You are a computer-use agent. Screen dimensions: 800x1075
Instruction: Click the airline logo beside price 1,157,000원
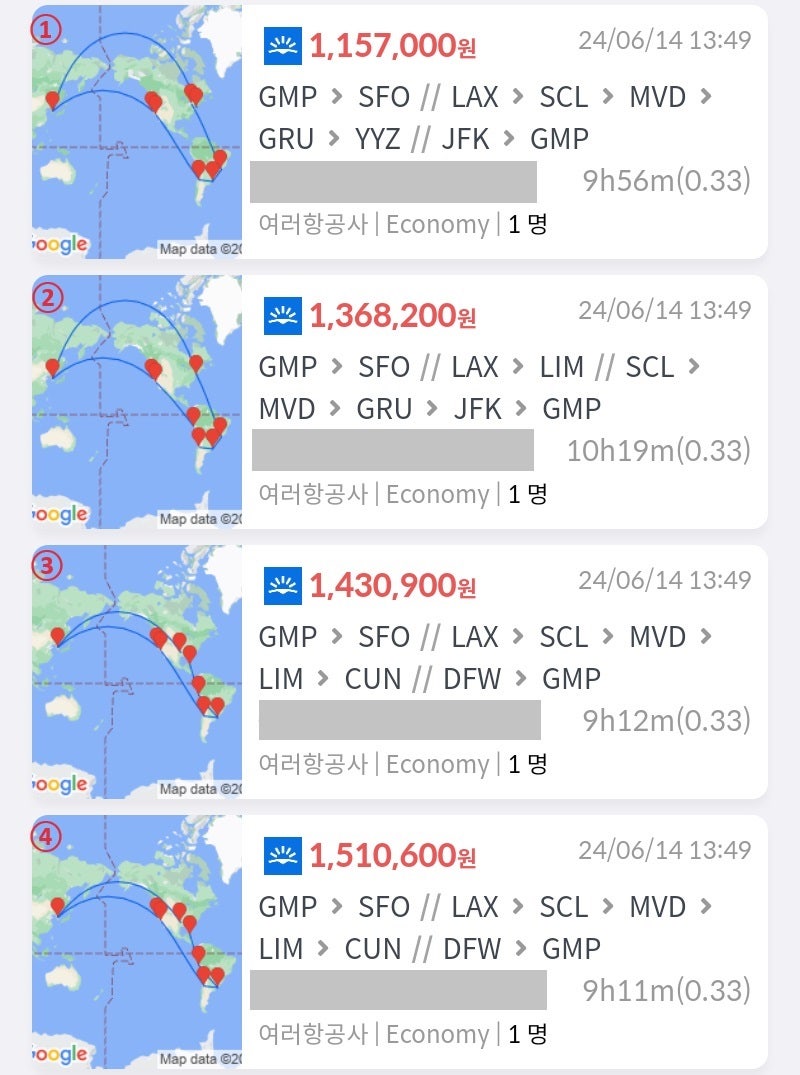(283, 44)
